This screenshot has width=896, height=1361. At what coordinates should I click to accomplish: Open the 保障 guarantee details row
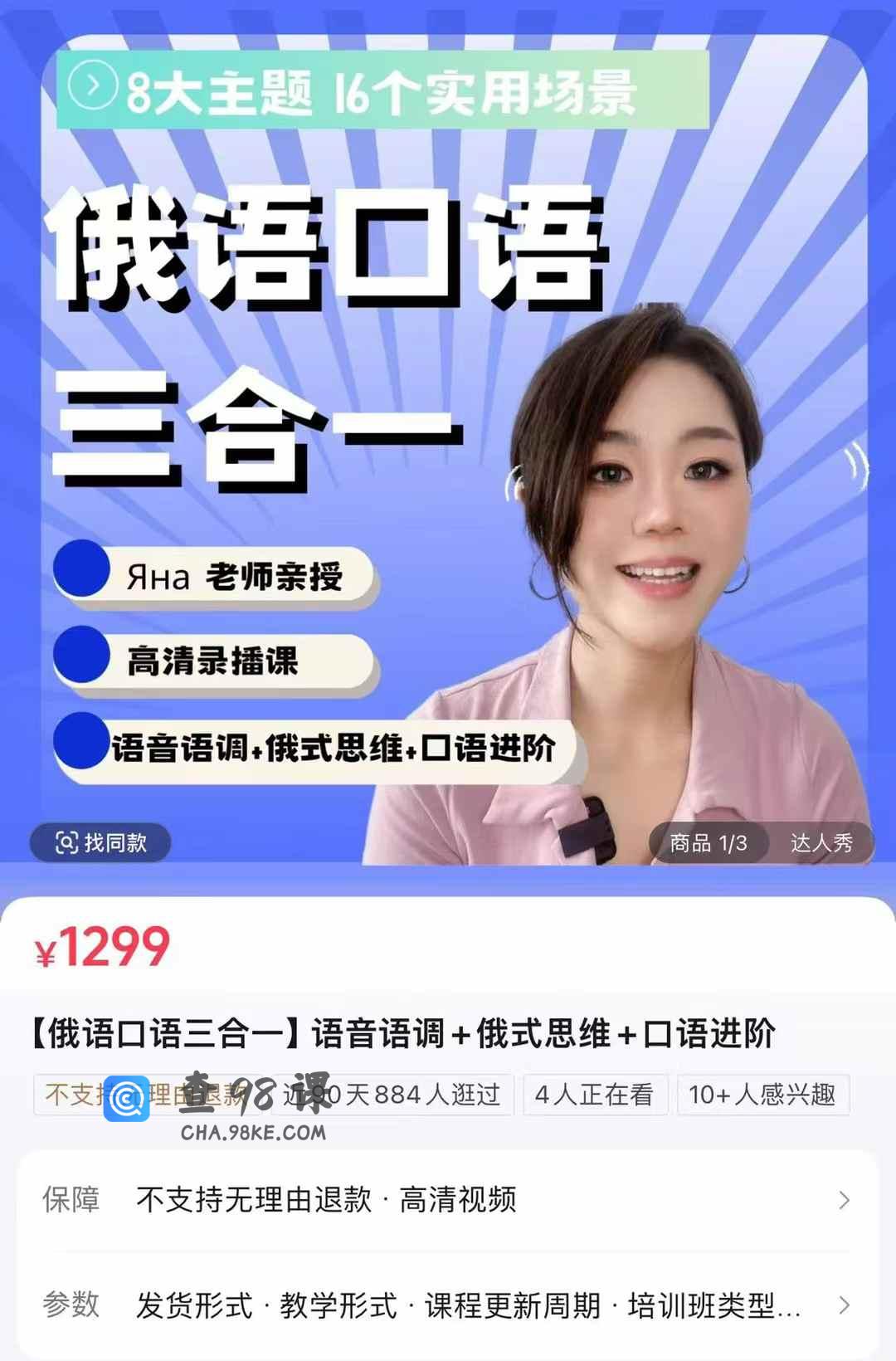(448, 1200)
